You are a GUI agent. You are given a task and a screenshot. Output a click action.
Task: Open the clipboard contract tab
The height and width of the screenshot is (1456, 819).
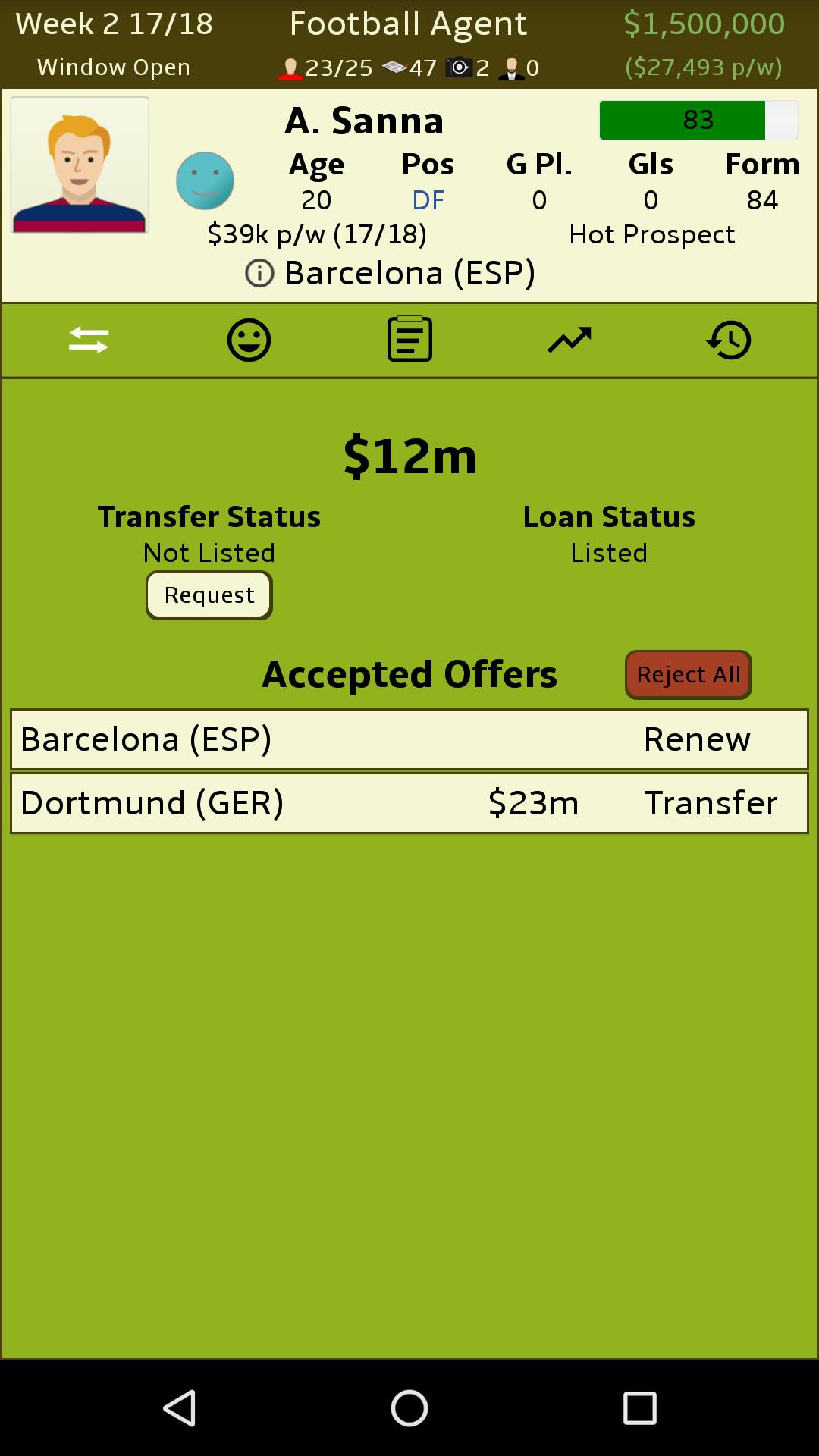pos(409,340)
